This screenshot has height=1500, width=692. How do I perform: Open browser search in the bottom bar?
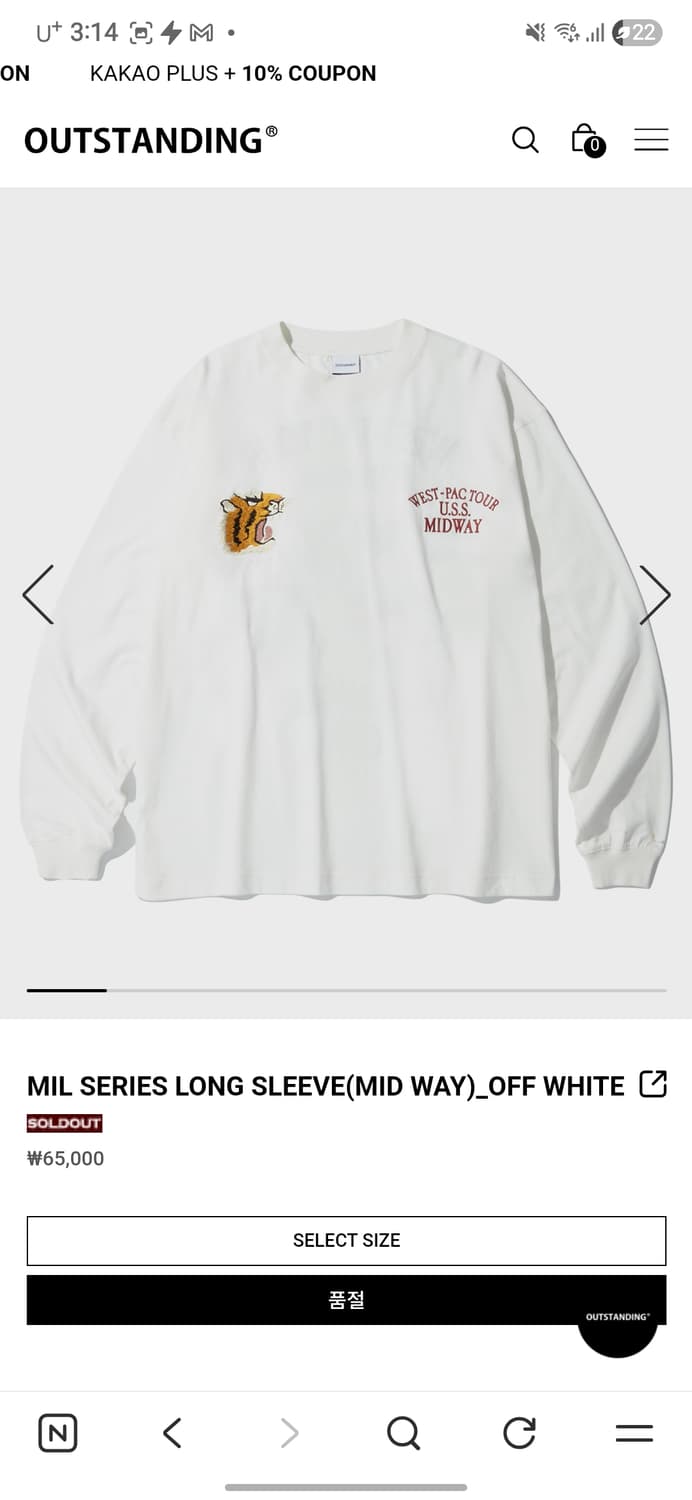point(403,1434)
